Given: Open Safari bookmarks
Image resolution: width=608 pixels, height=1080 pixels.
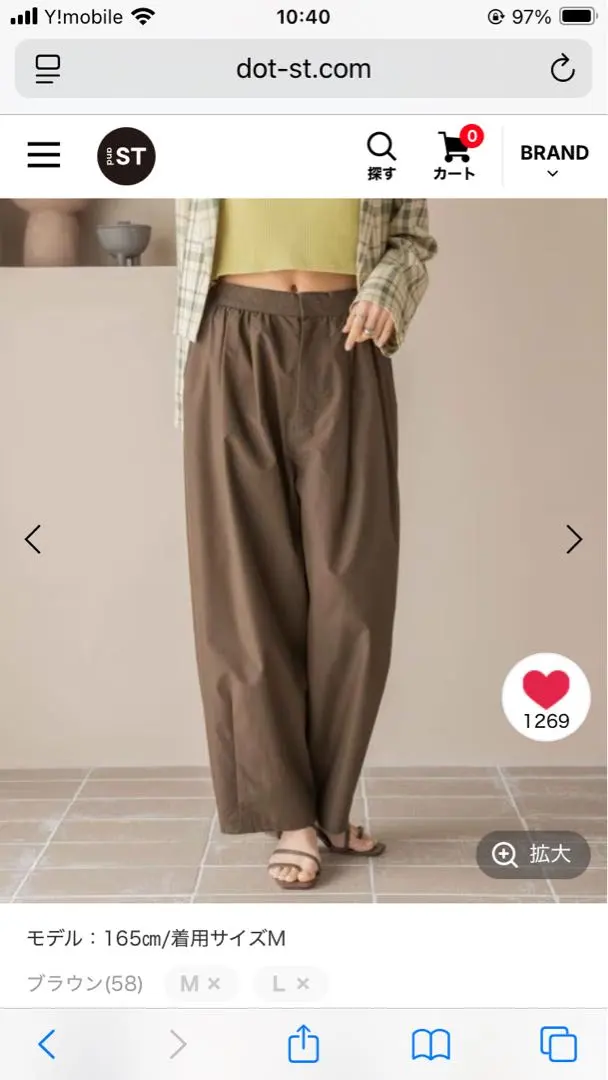Looking at the screenshot, I should [431, 1044].
